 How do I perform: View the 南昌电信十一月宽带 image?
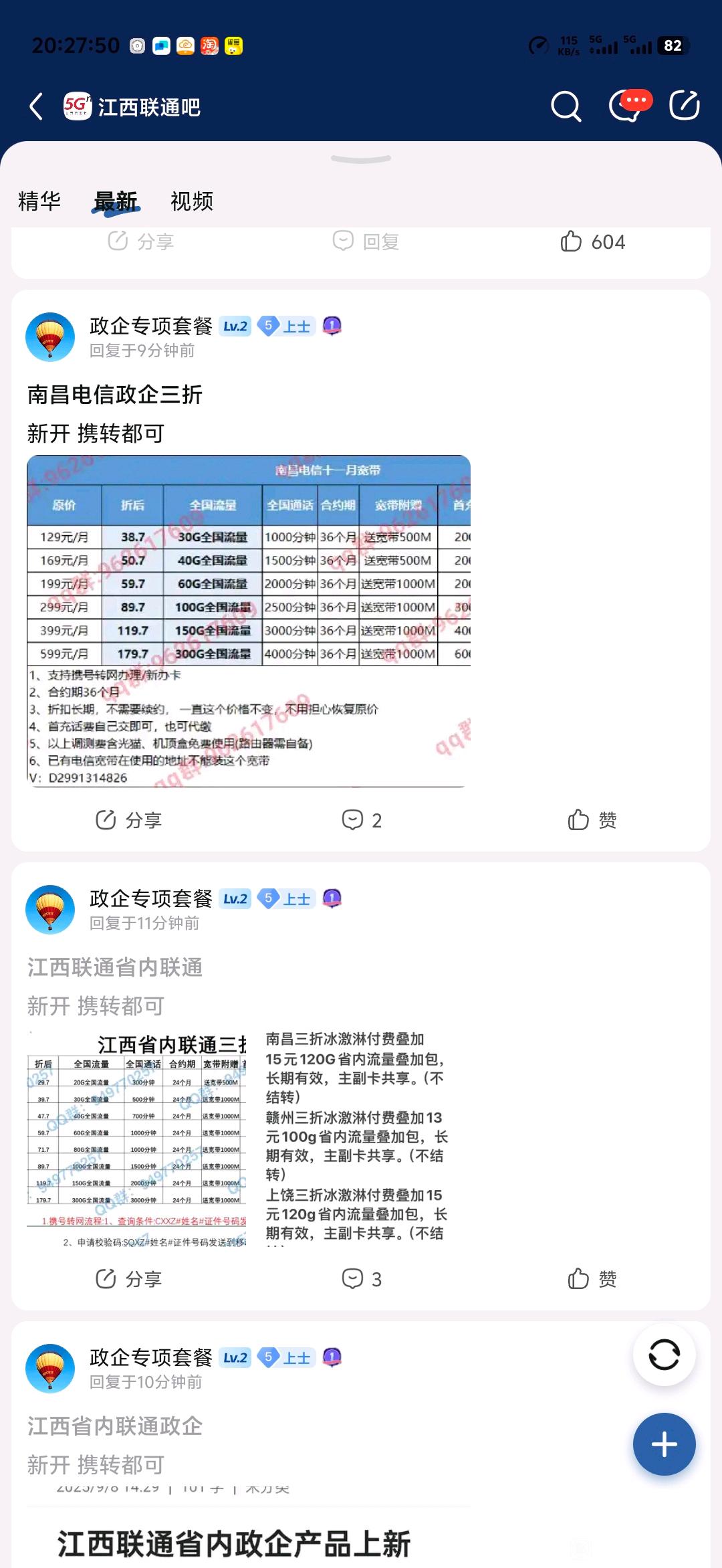249,620
